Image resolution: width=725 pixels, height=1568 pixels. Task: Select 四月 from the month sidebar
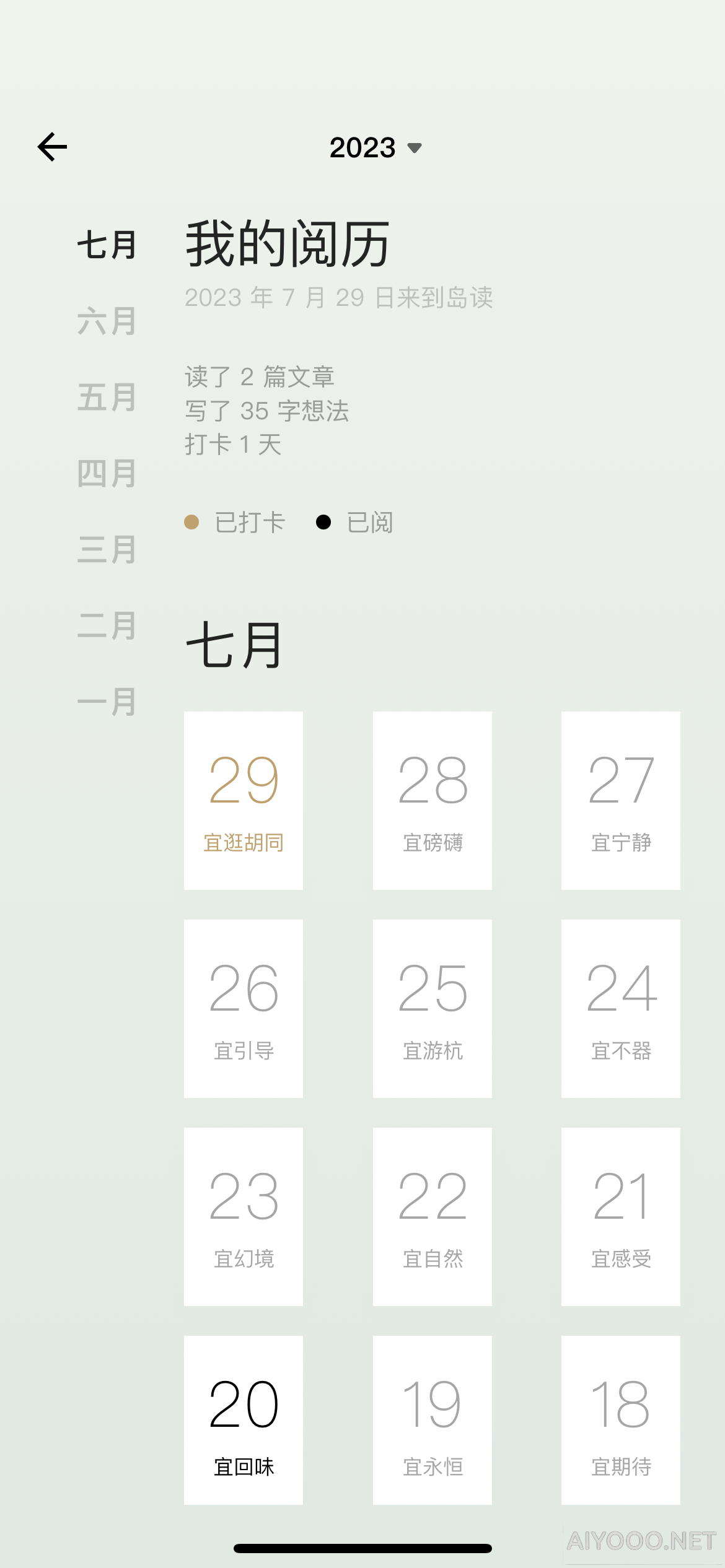click(x=107, y=473)
